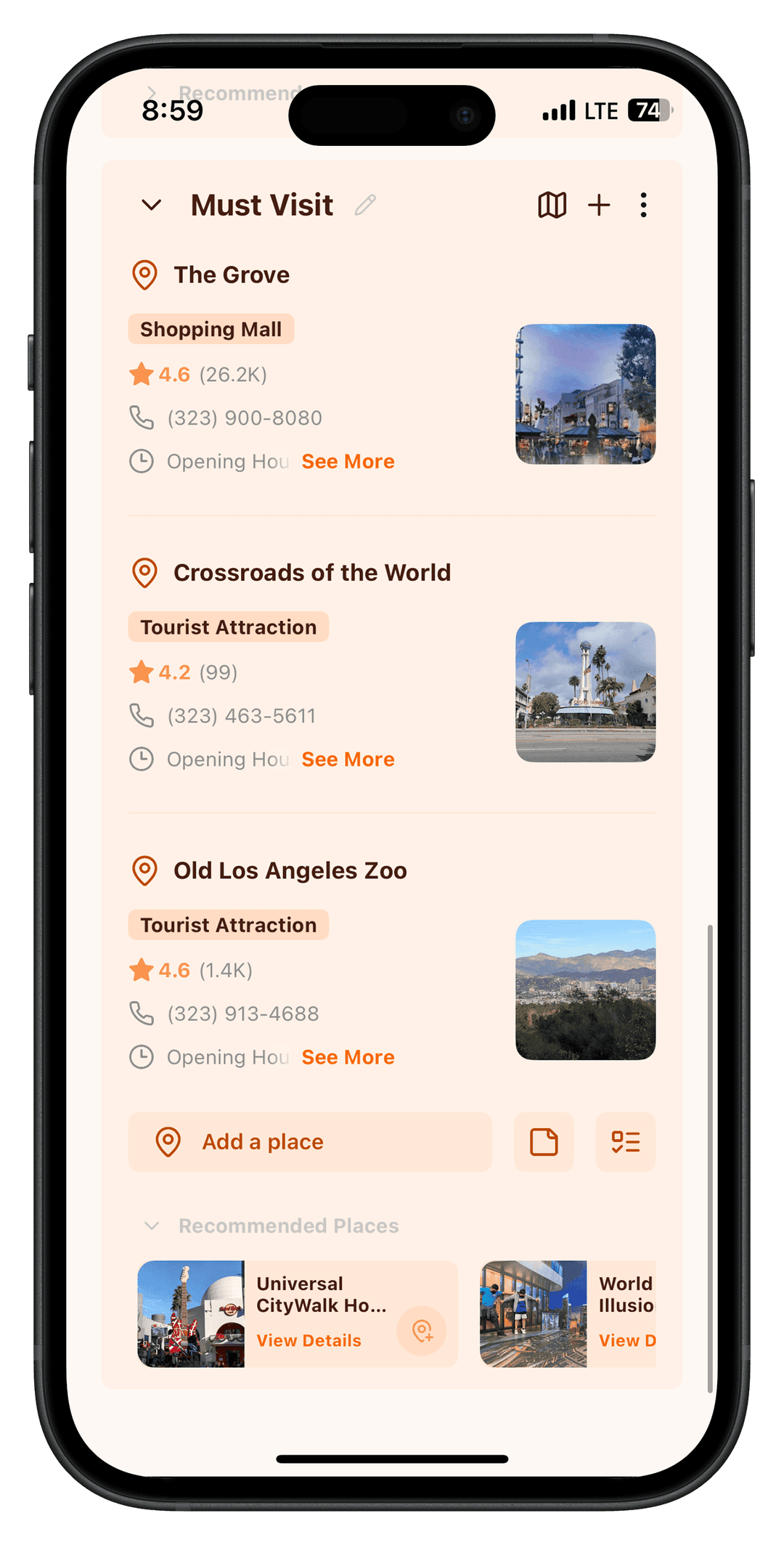Open The Grove place entry

click(231, 275)
